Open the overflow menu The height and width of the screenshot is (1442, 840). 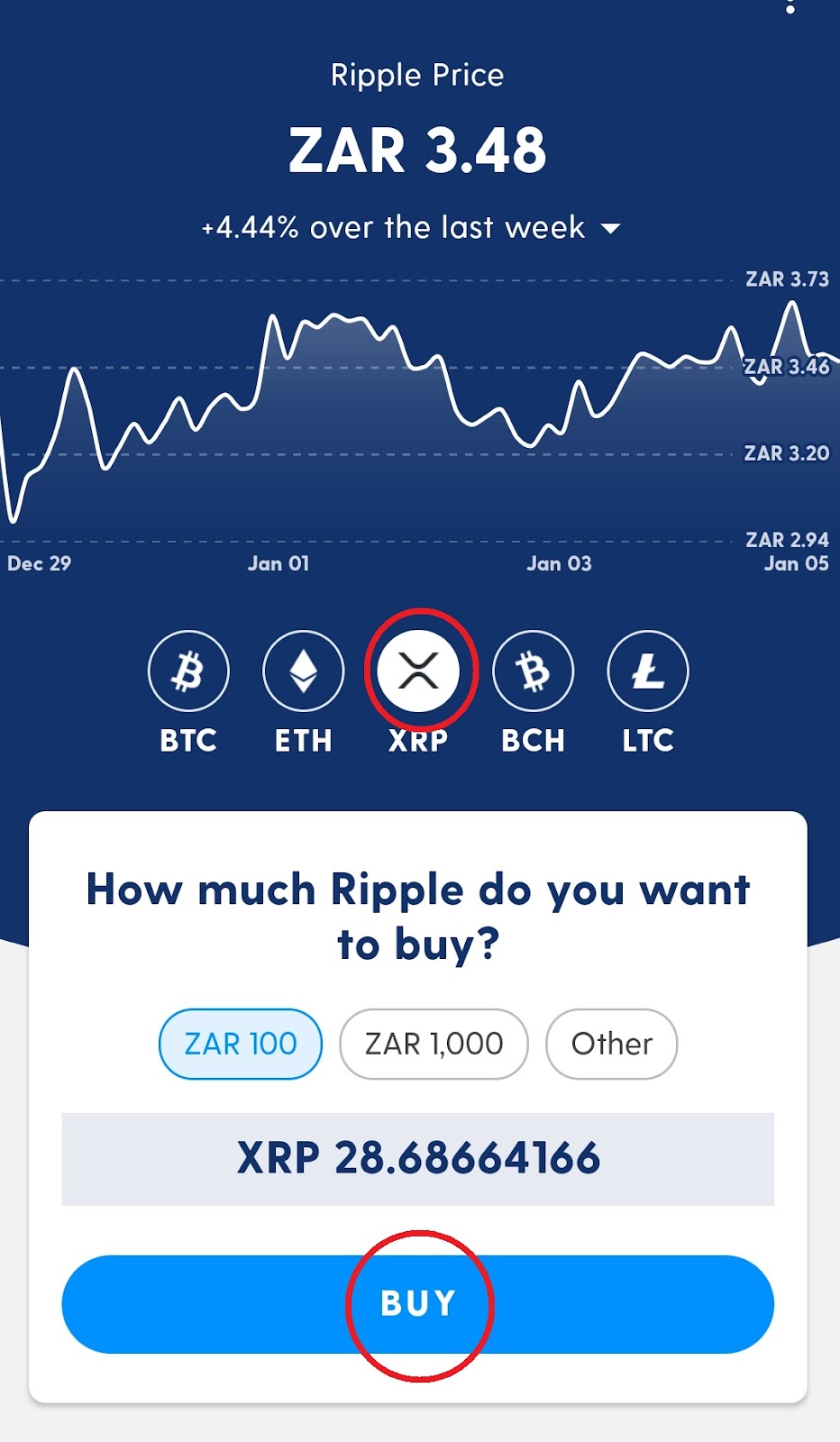coord(790,7)
